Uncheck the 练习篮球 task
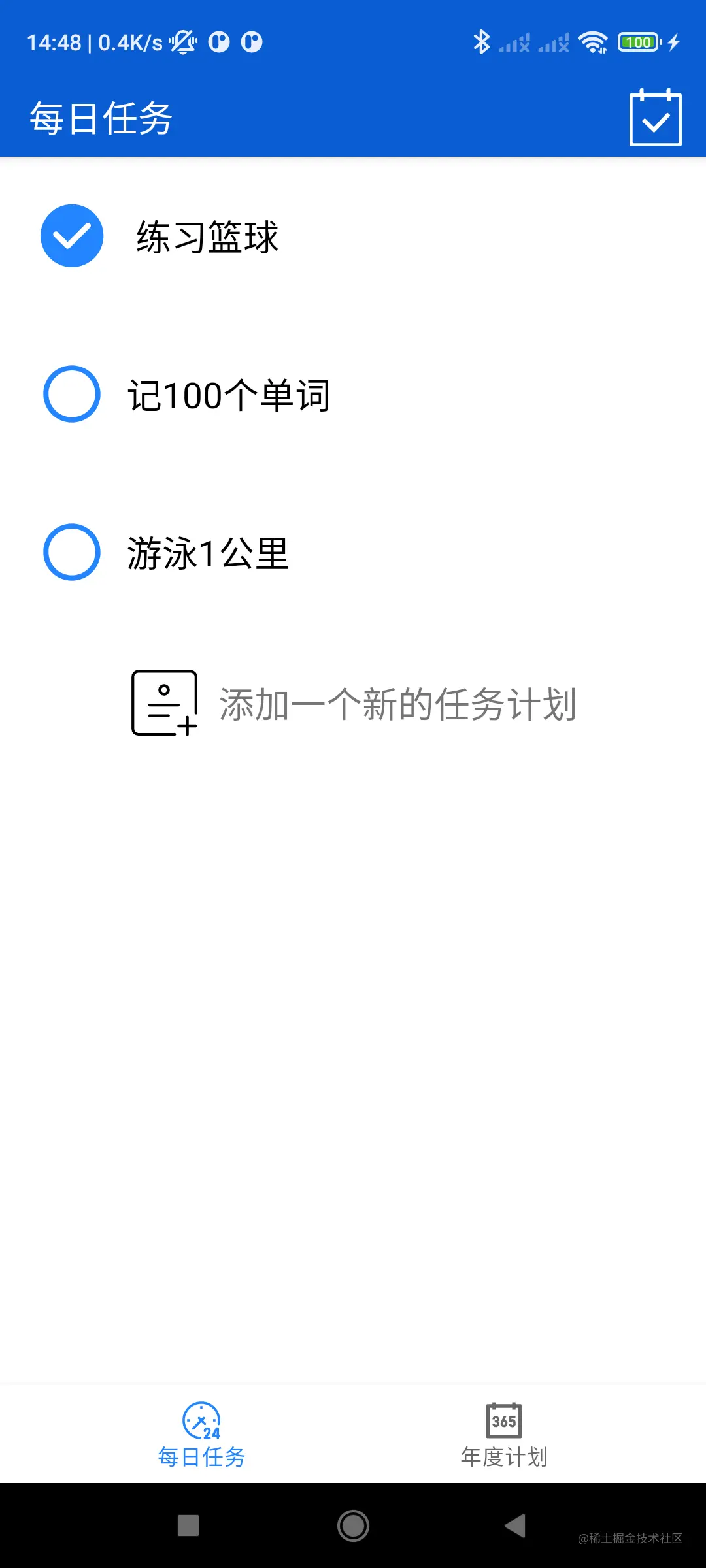Image resolution: width=706 pixels, height=1568 pixels. point(72,236)
